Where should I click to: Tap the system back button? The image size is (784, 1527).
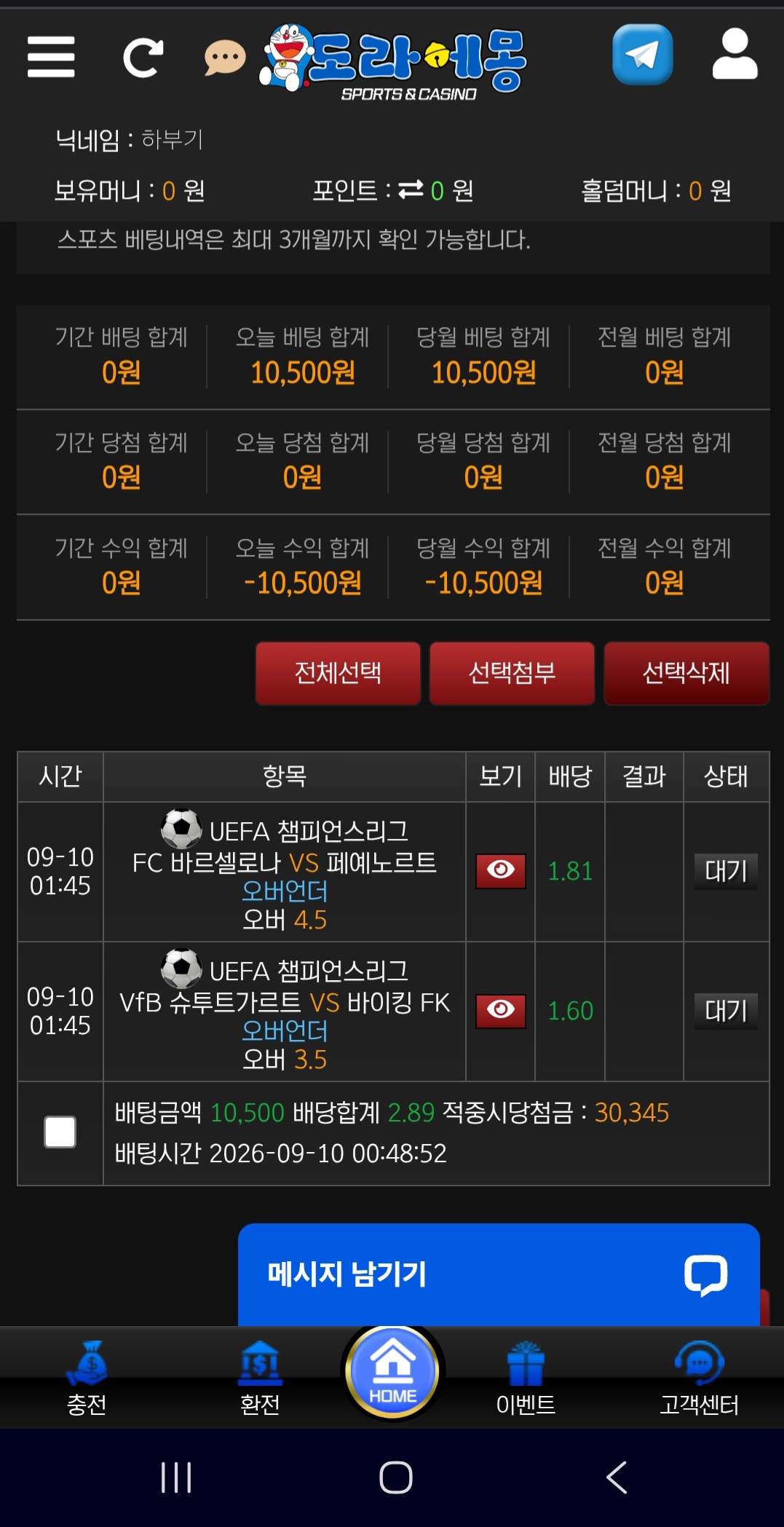(x=617, y=1477)
